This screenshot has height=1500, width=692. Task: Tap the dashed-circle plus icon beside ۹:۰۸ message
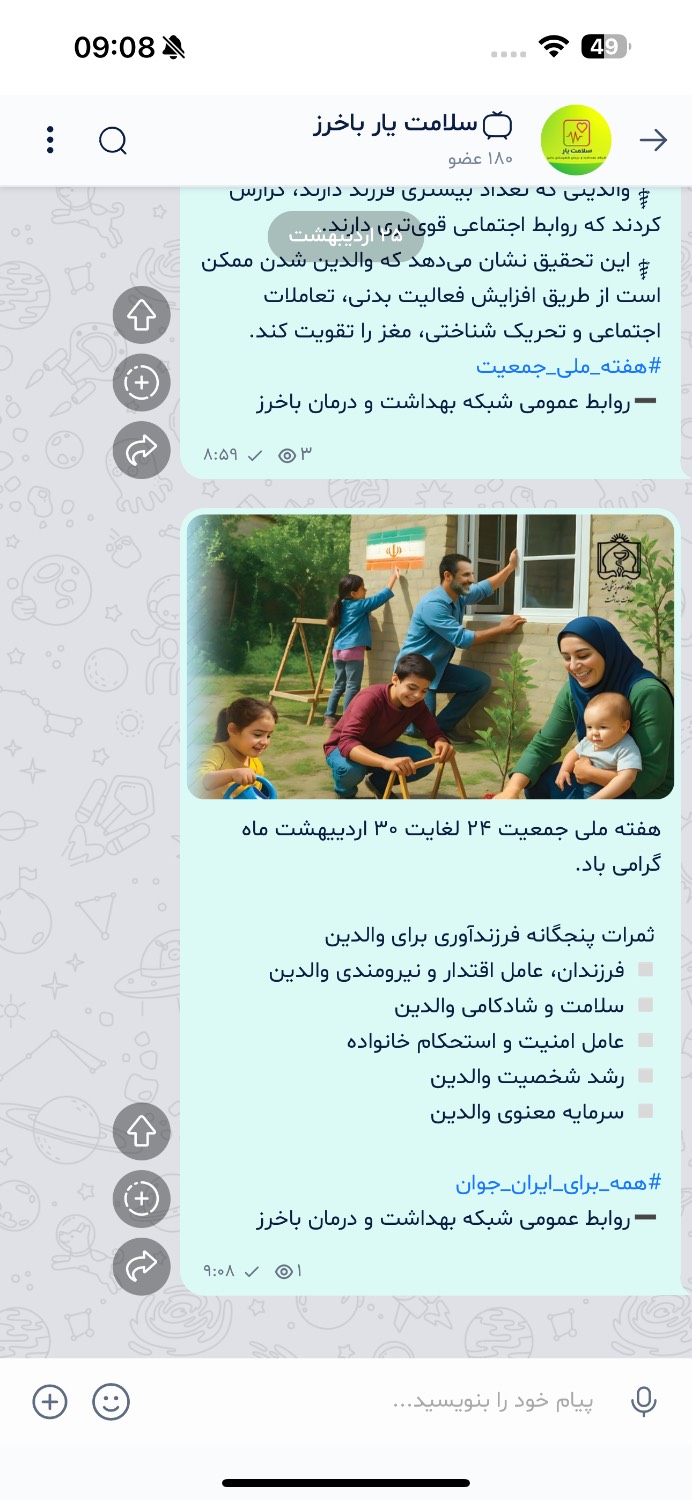point(142,1199)
